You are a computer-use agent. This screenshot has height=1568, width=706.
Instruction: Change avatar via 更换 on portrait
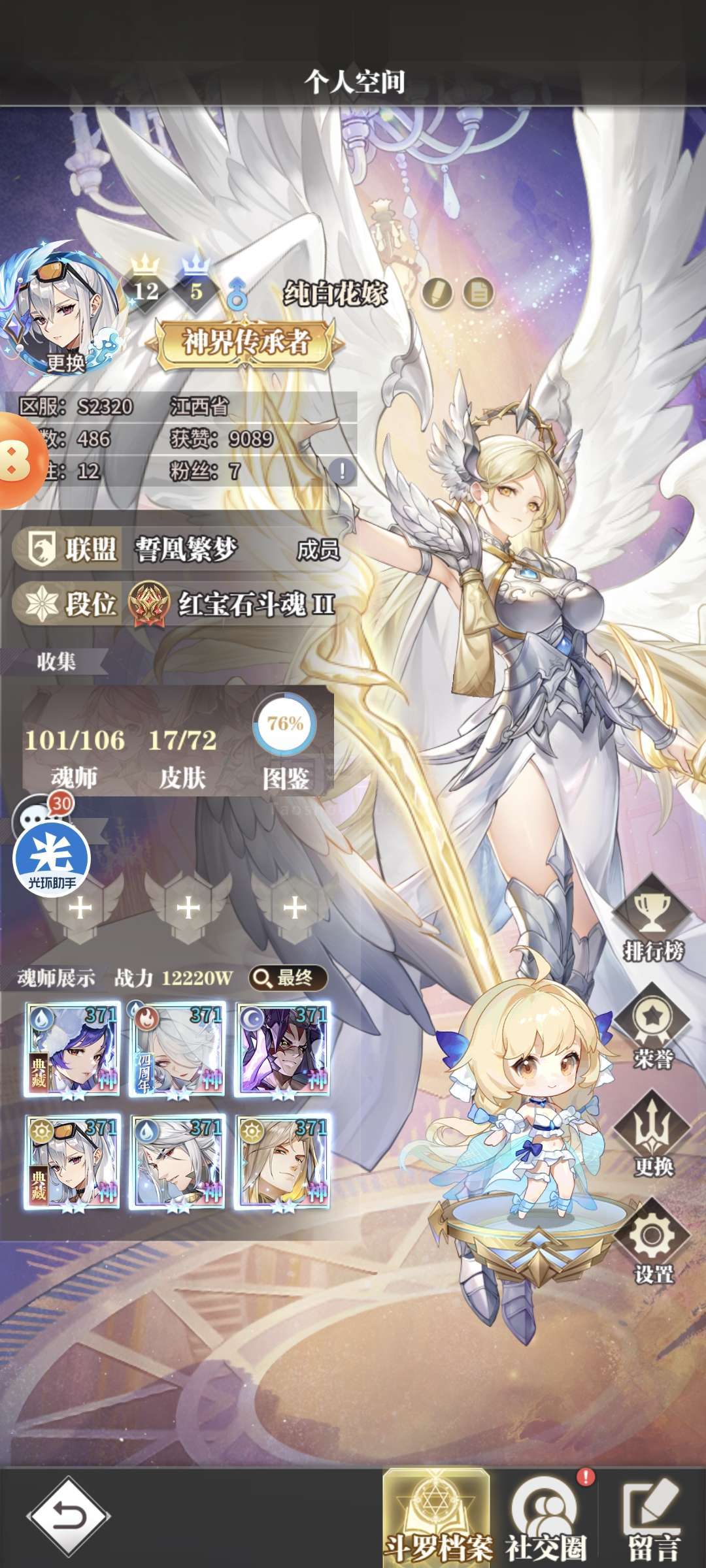point(65,363)
